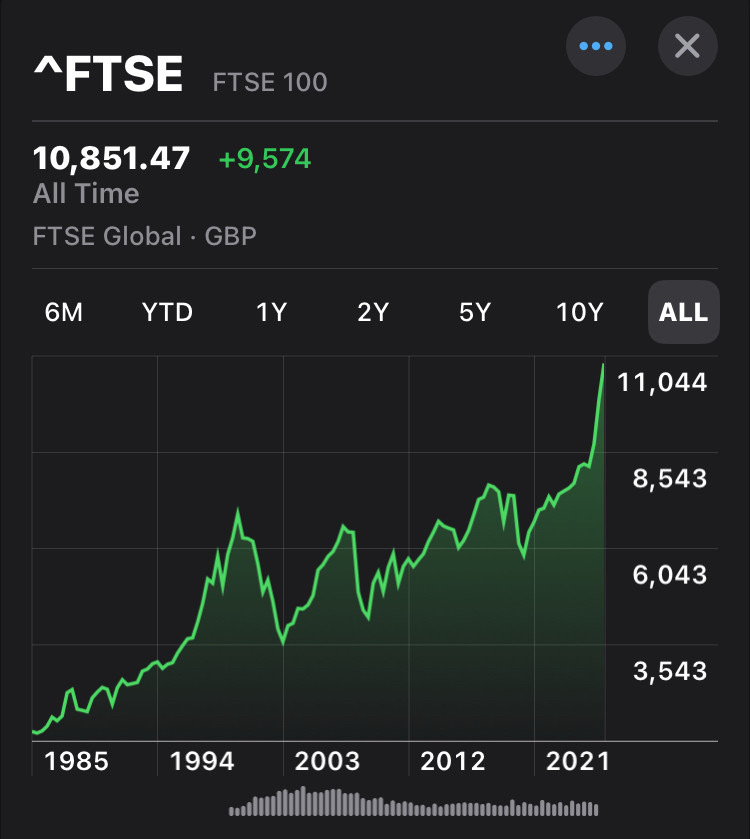Screen dimensions: 750x839
Task: Switch chart range to 6M
Action: point(64,312)
